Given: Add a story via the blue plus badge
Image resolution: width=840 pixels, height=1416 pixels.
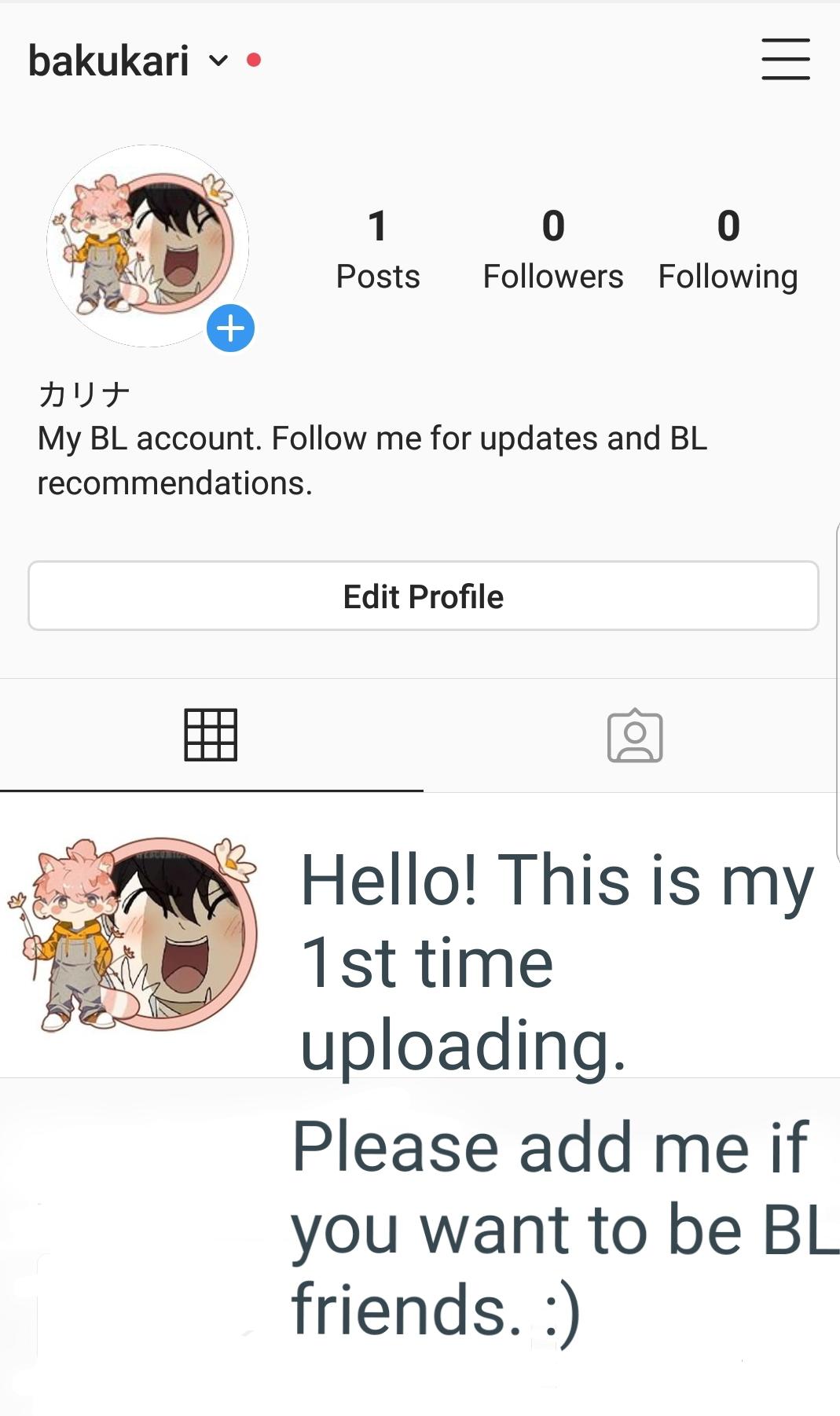Looking at the screenshot, I should pyautogui.click(x=230, y=328).
